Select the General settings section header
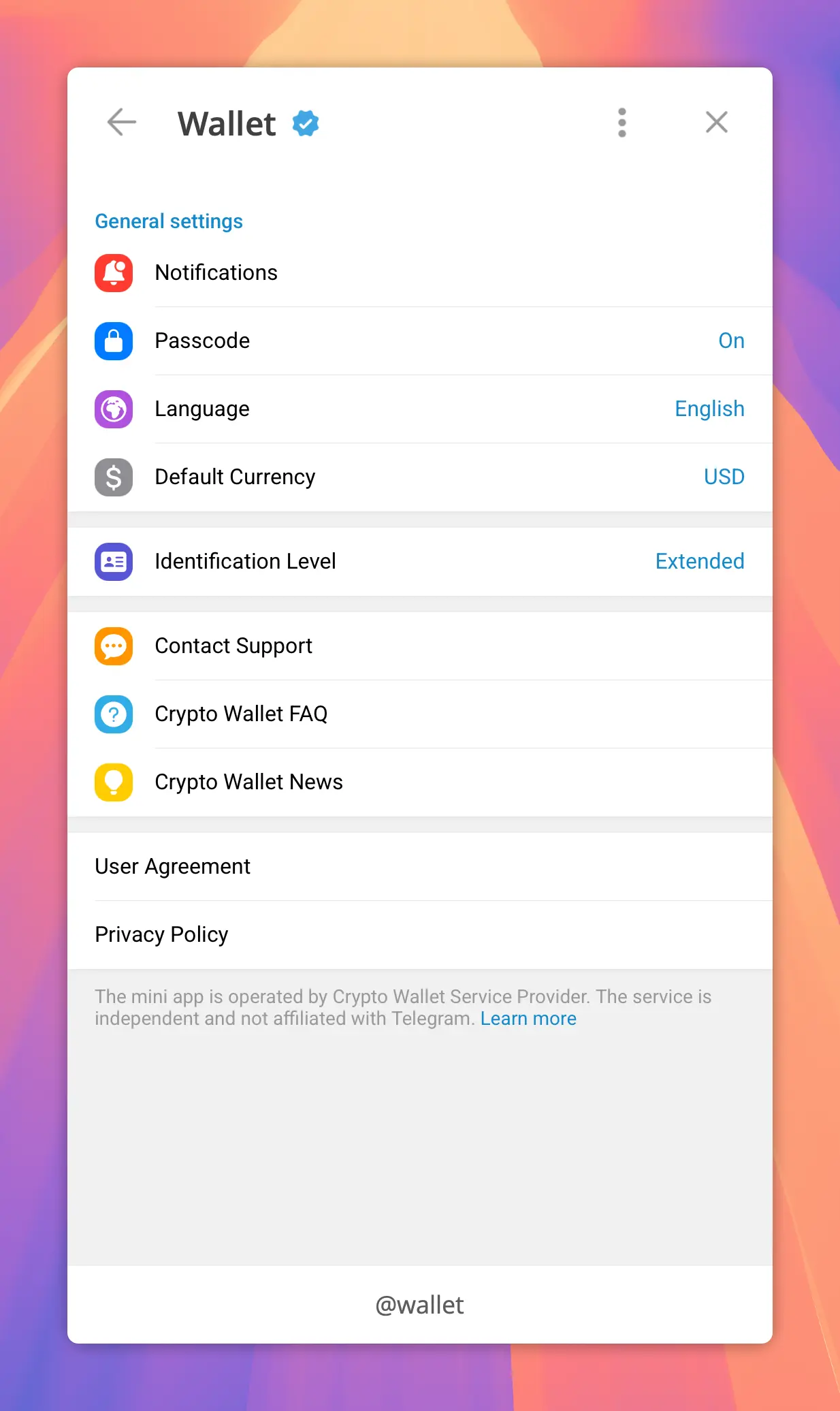 coord(168,221)
